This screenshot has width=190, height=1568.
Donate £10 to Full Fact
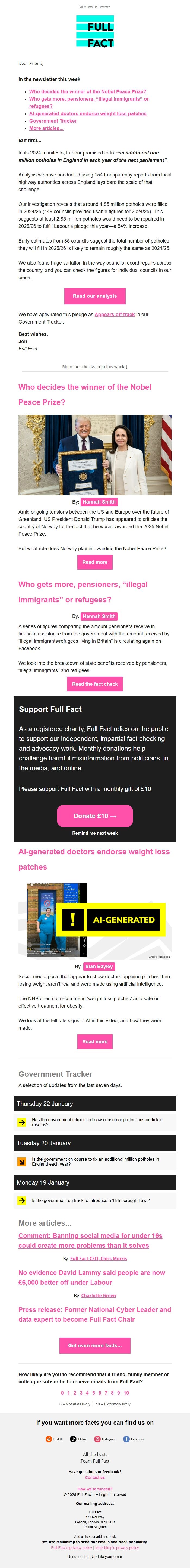[95, 816]
